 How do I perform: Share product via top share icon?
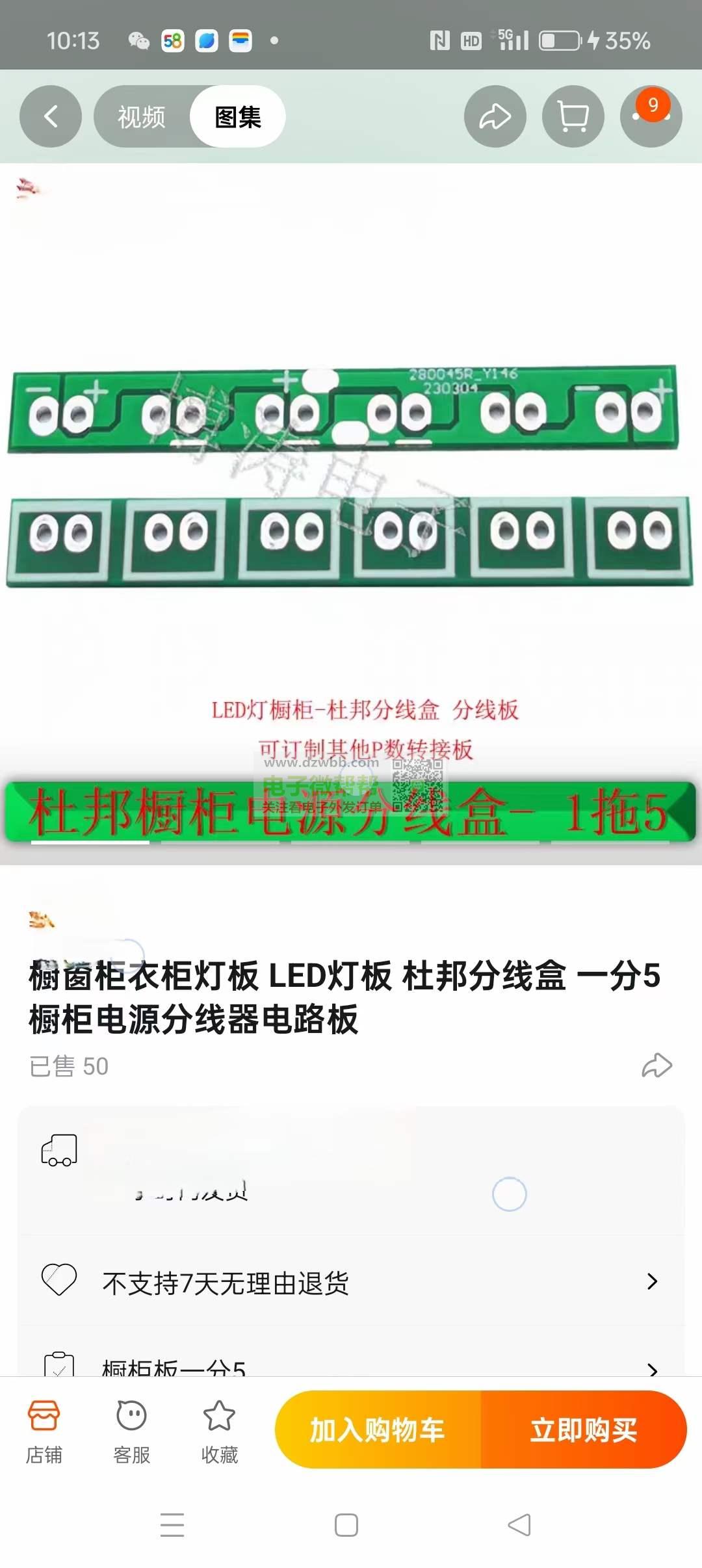(495, 117)
